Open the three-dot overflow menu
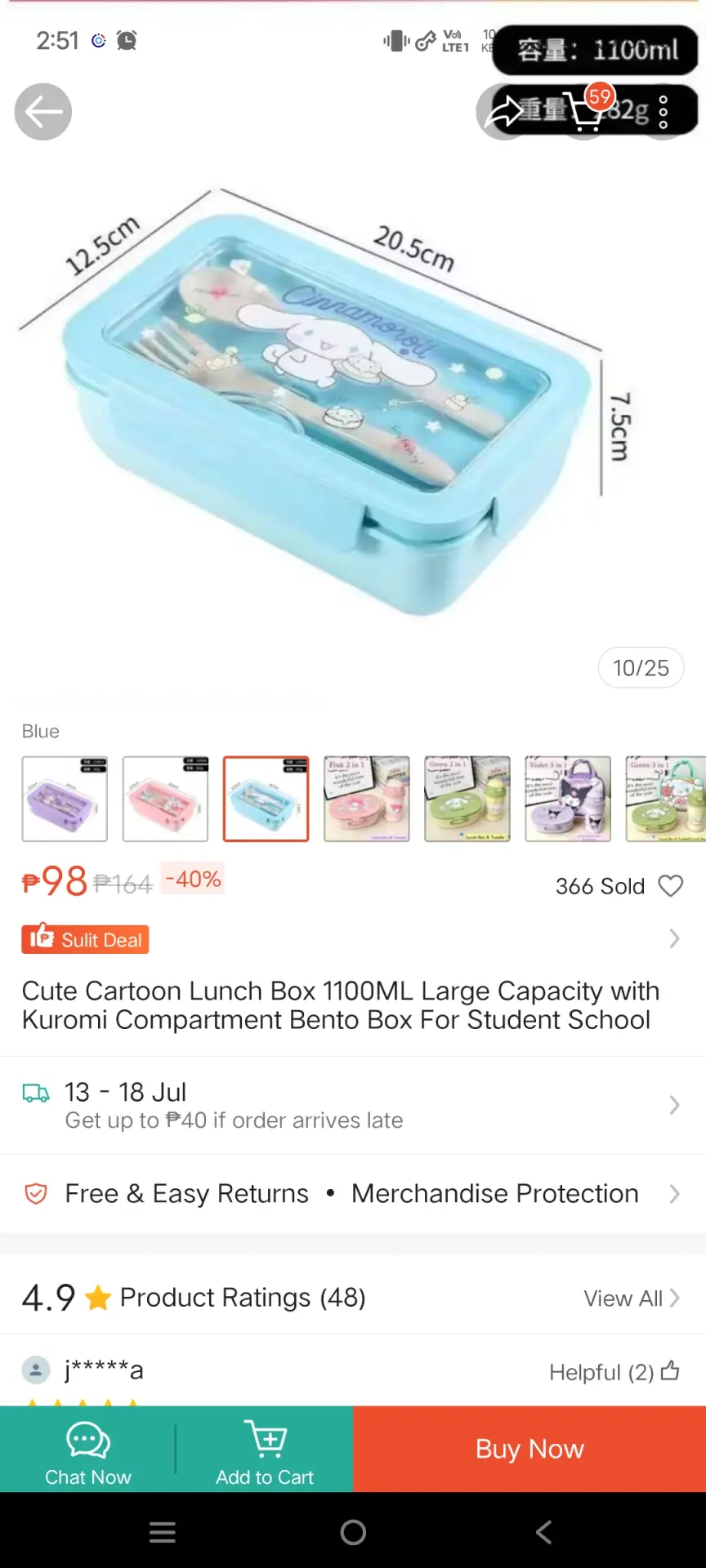 pyautogui.click(x=664, y=112)
